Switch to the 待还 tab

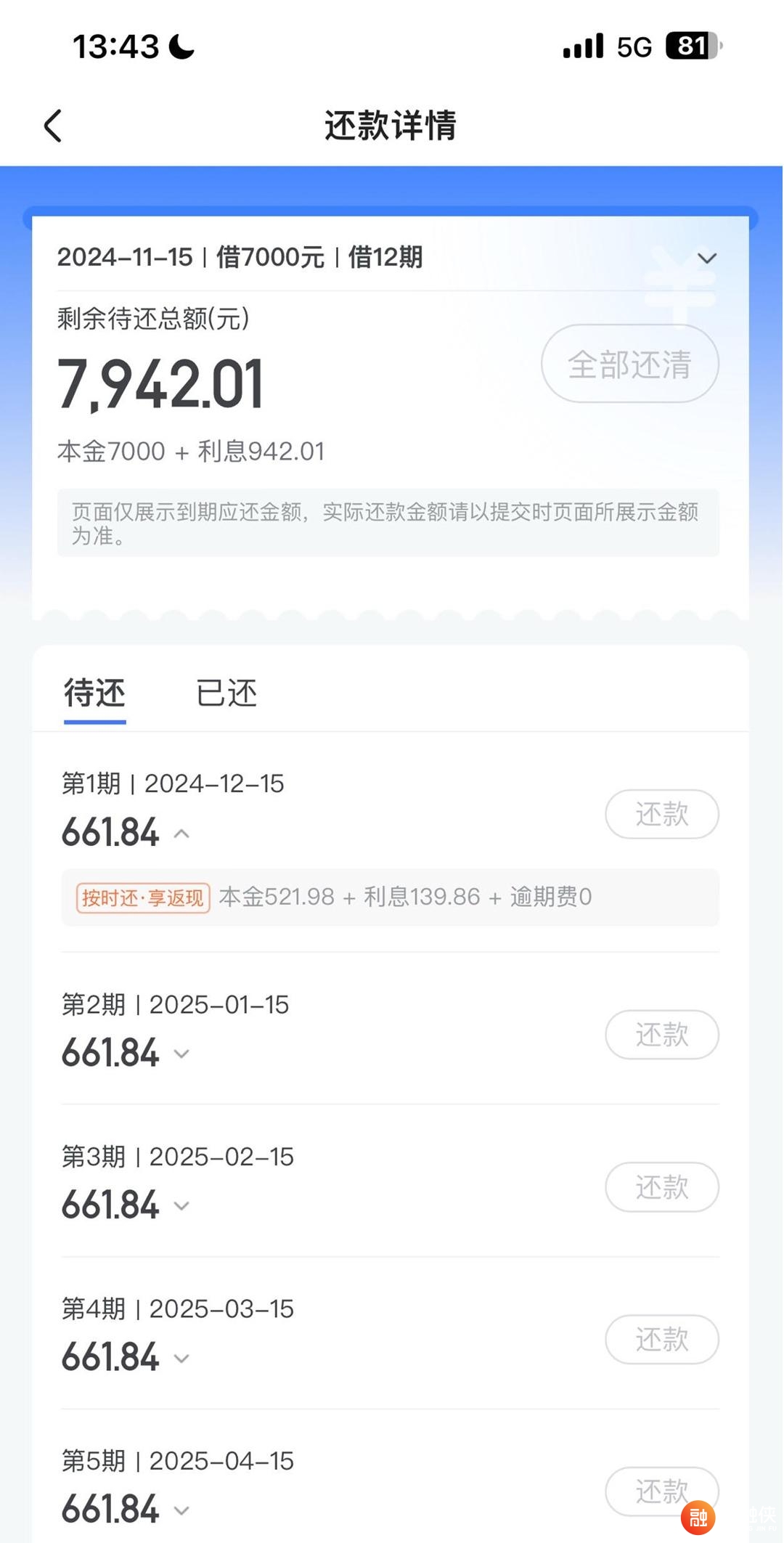[95, 693]
